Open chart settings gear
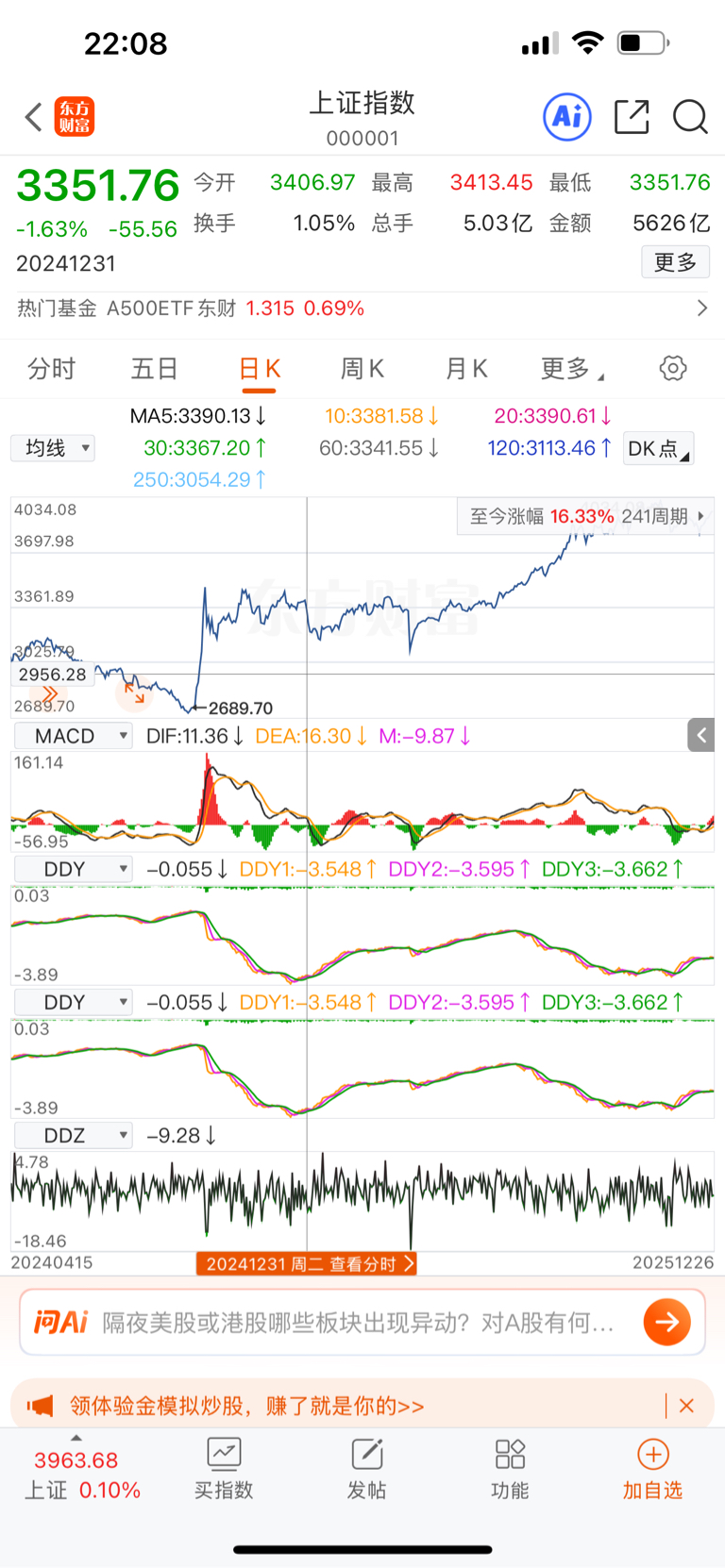 tap(673, 368)
